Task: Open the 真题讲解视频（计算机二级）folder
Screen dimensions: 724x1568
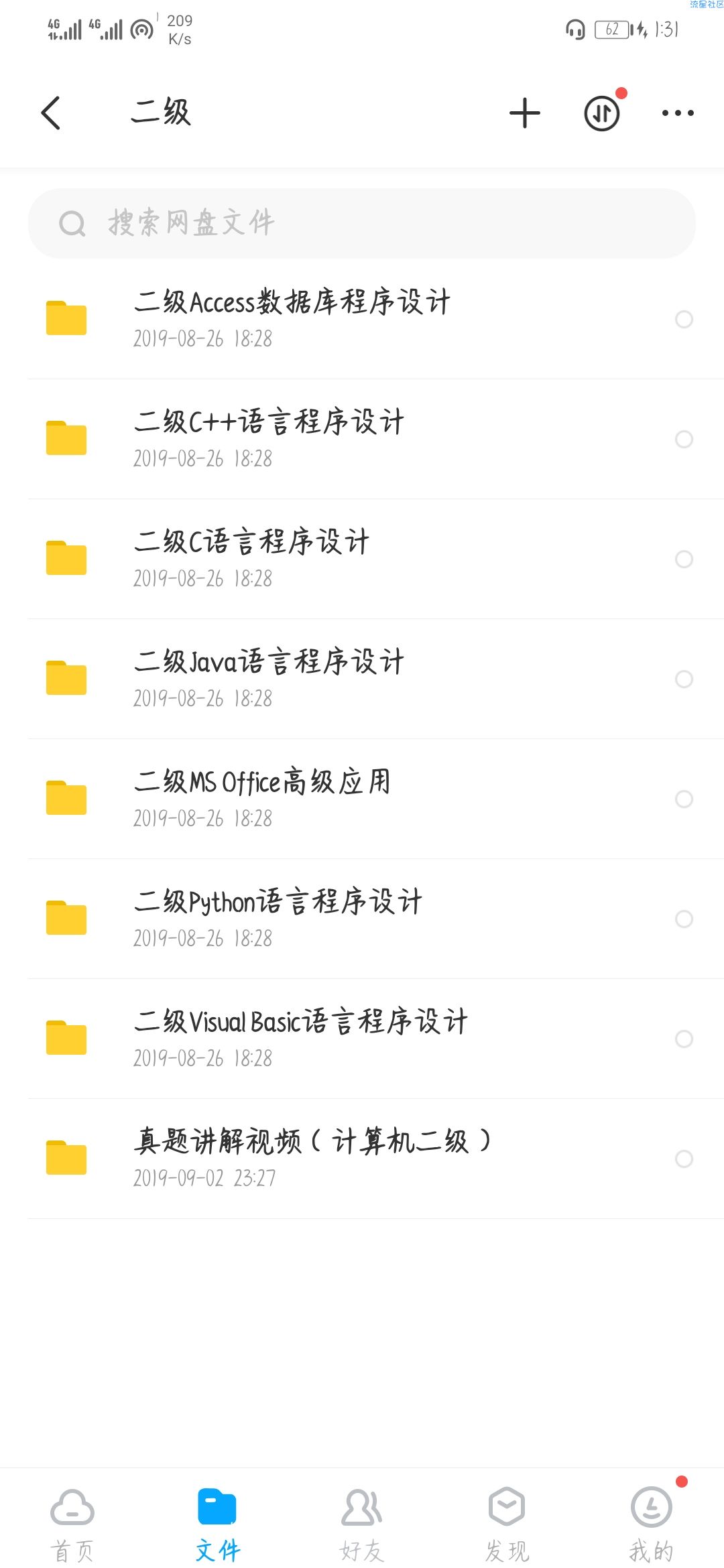Action: click(362, 1159)
